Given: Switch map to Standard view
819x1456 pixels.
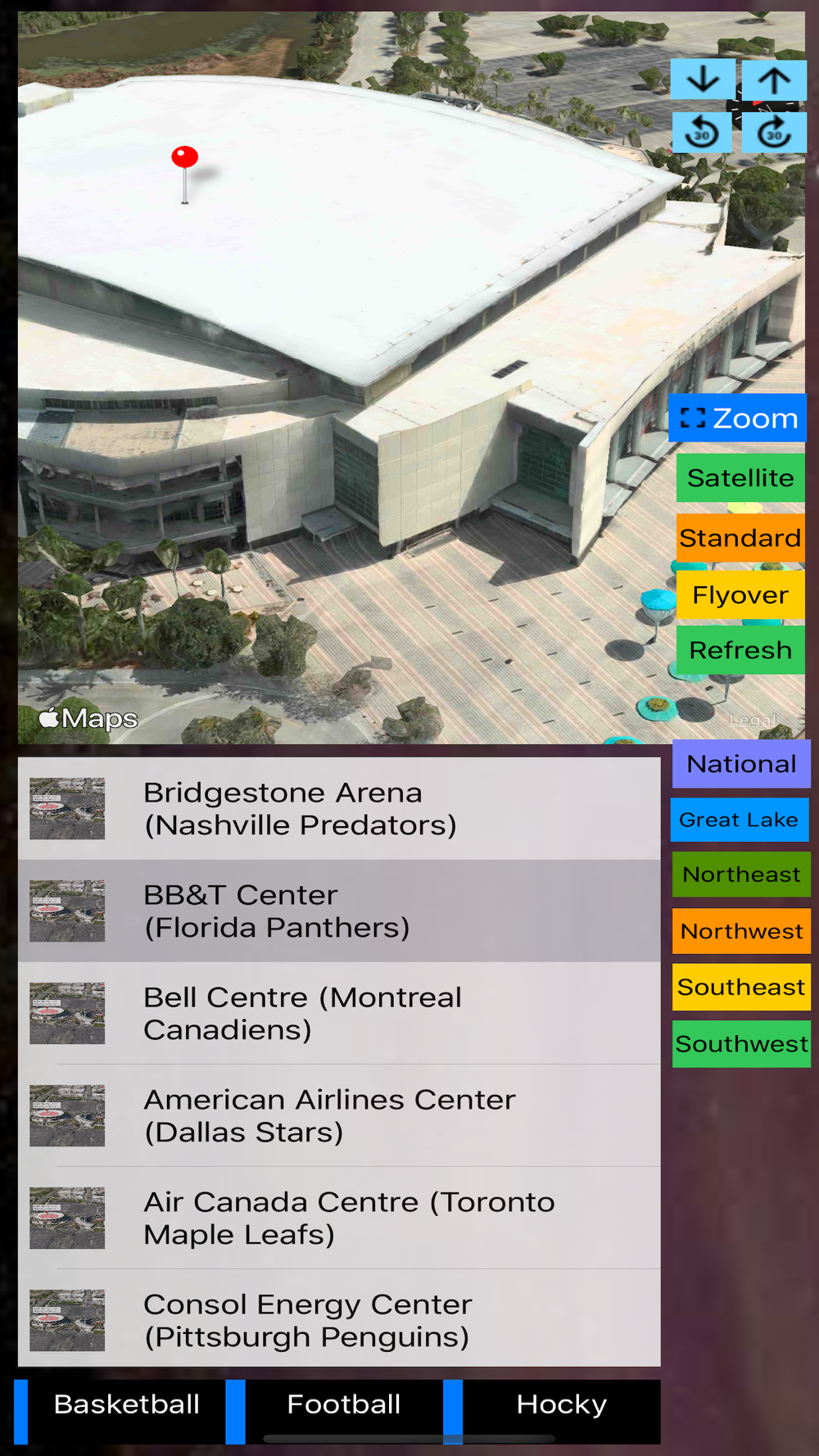Looking at the screenshot, I should click(x=740, y=538).
